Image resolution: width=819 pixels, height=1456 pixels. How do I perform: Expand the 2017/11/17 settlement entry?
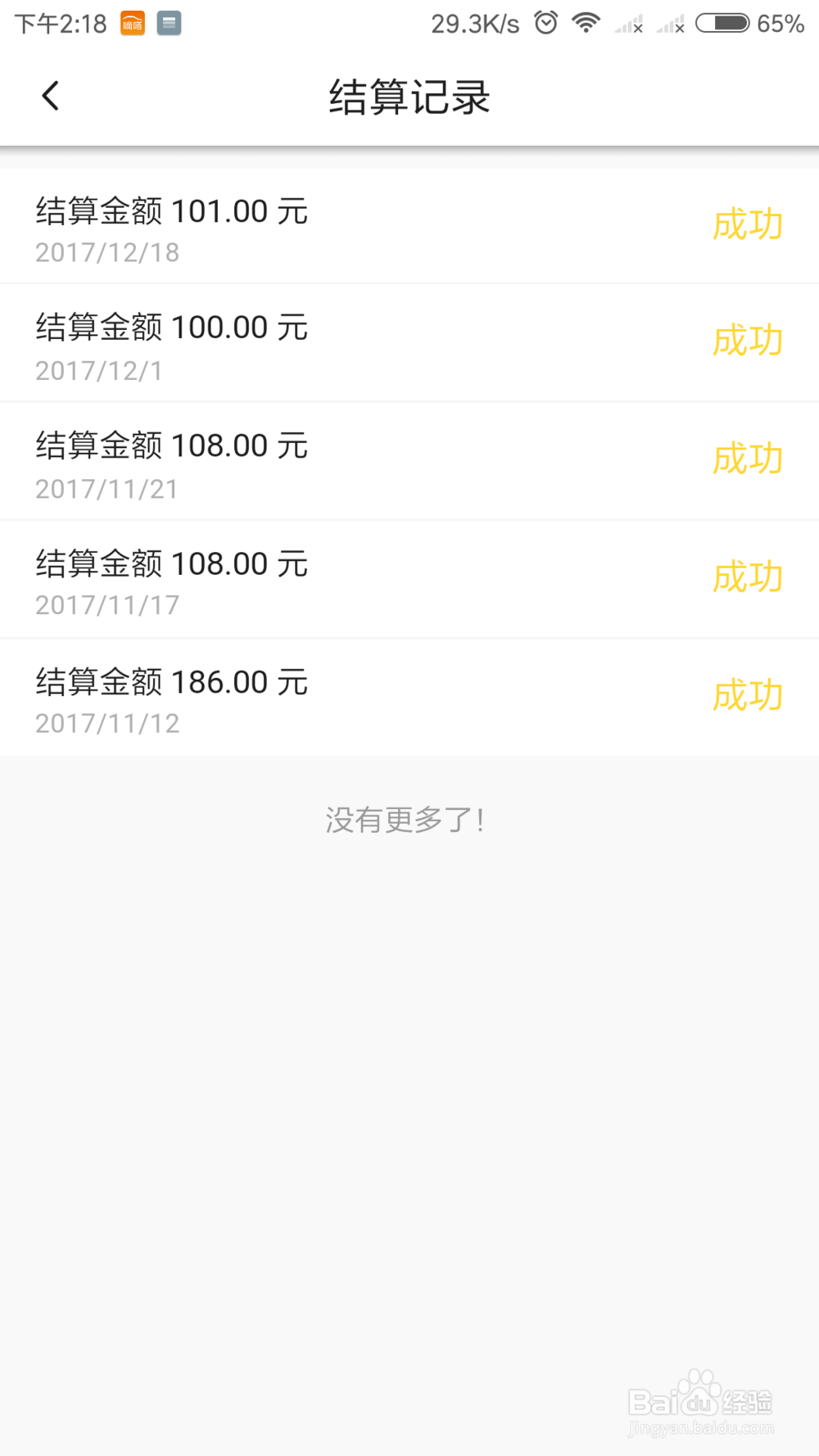tap(328, 578)
